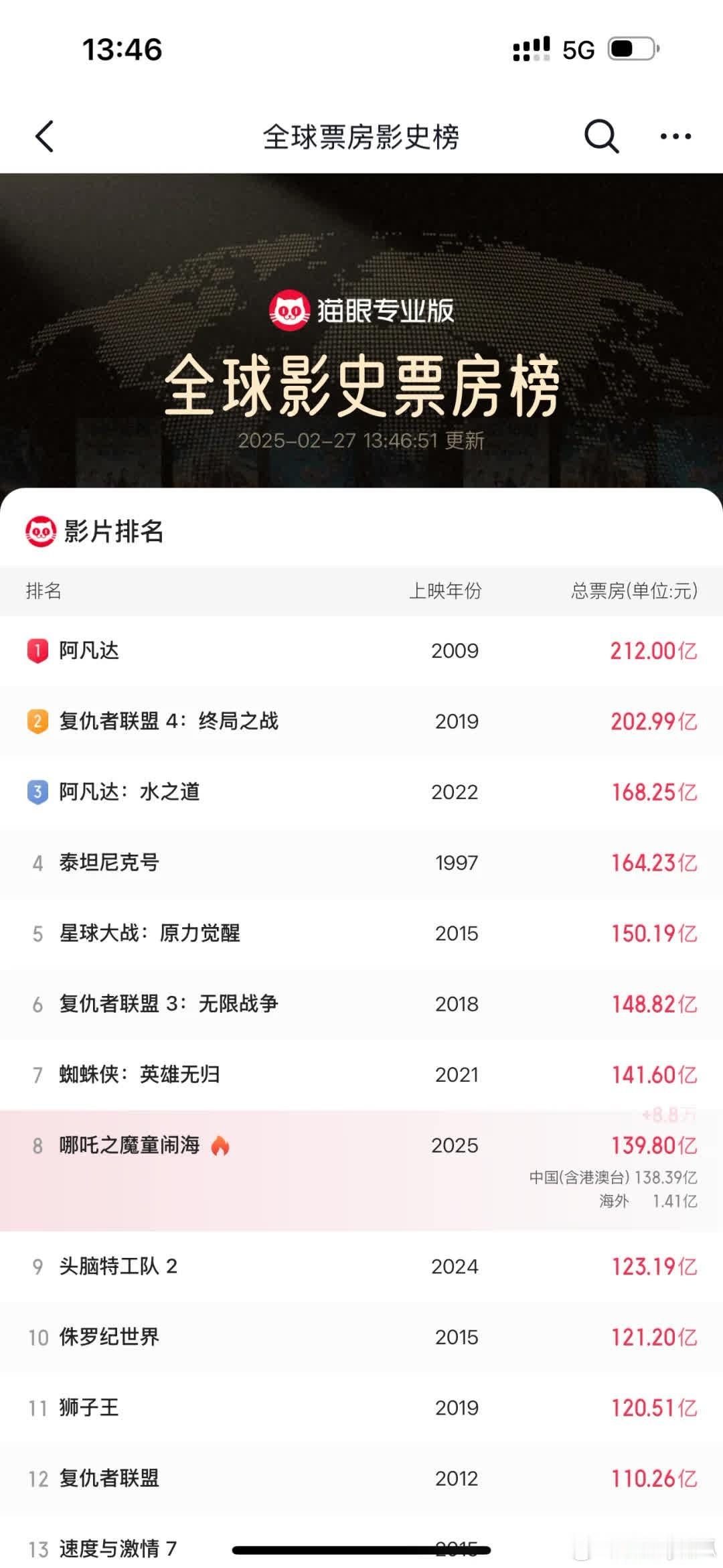The height and width of the screenshot is (1568, 723).
Task: Open 复仇者联盟 4：终局之战 row
Action: [169, 721]
